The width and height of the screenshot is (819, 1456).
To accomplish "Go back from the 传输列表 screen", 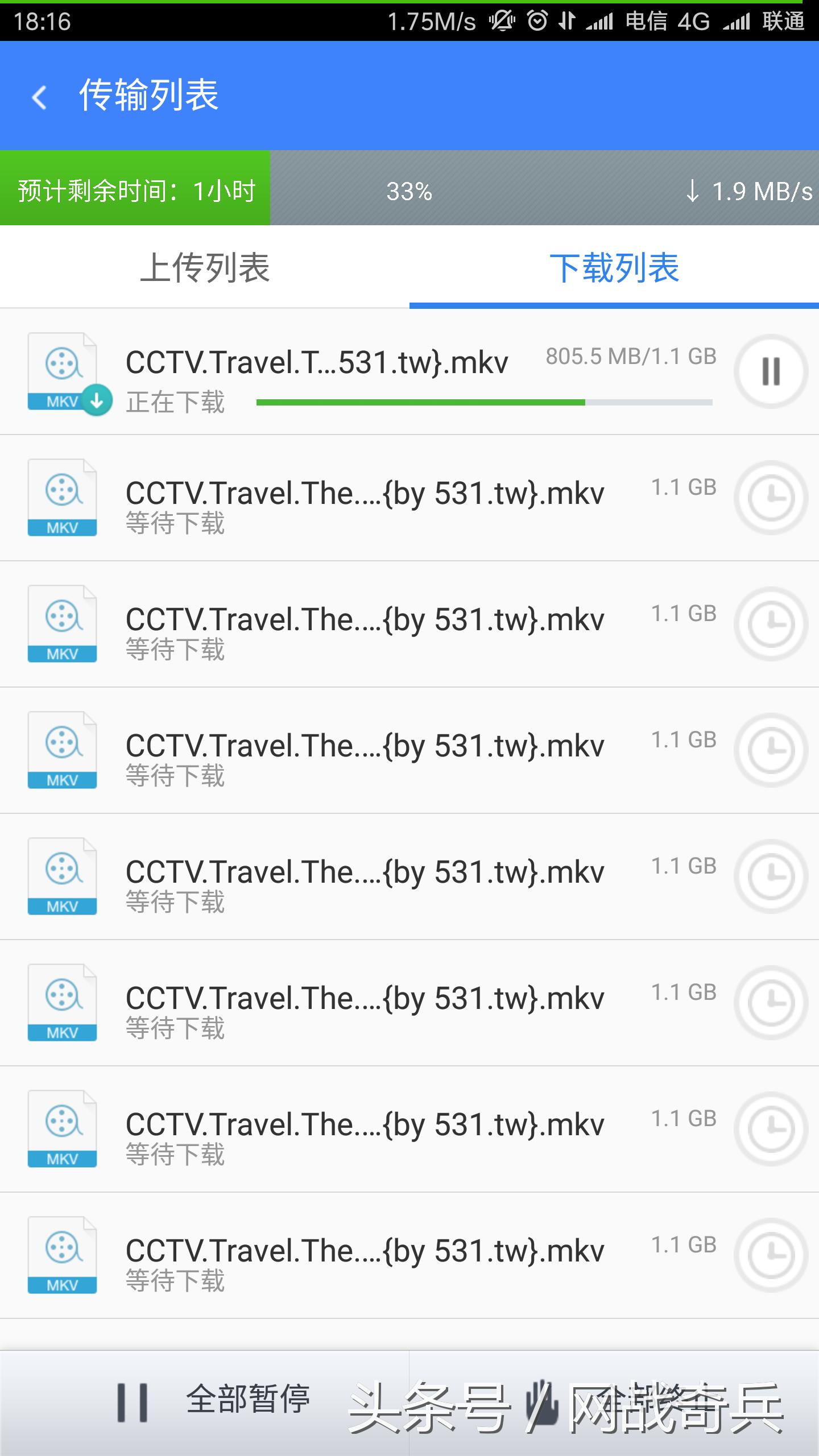I will click(39, 97).
